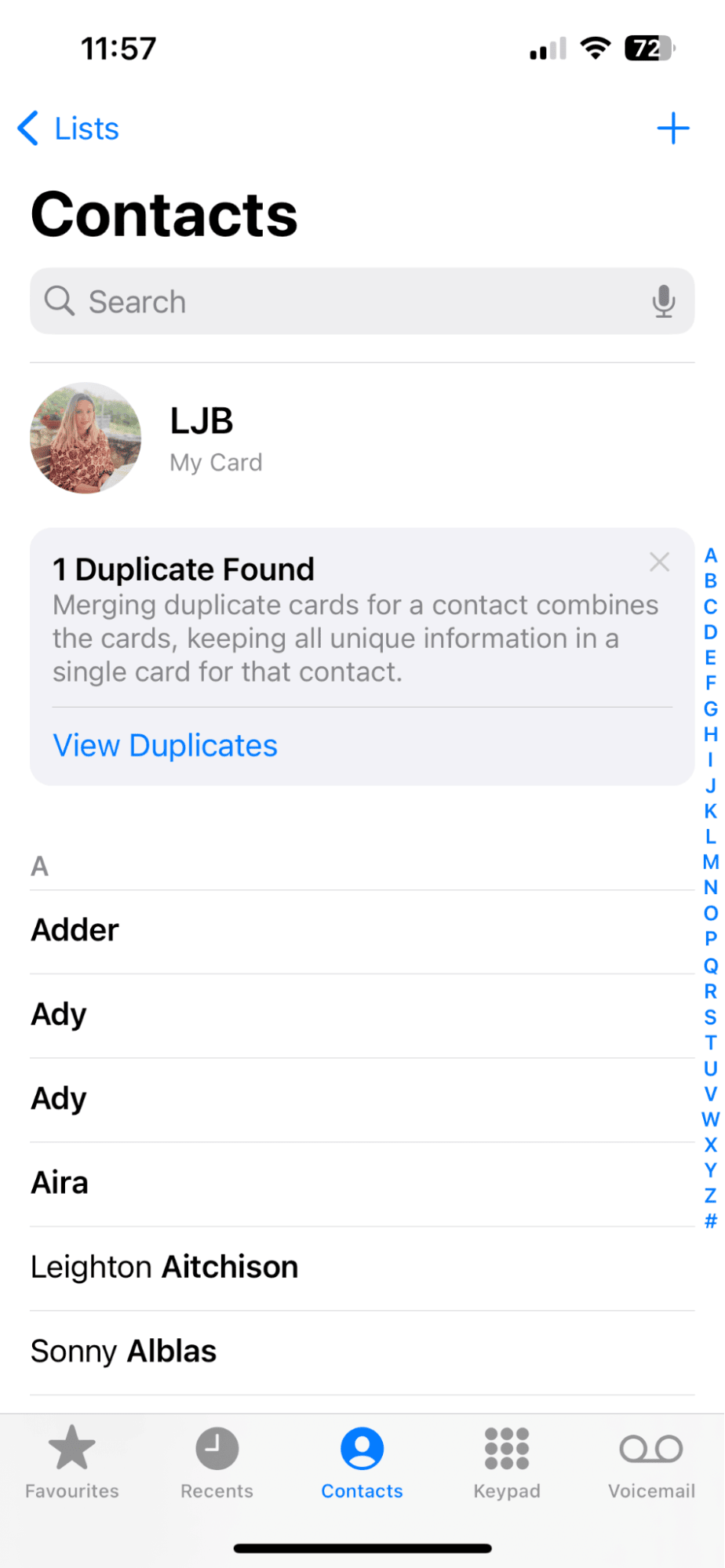This screenshot has height=1568, width=725.
Task: Go to Voicemail tab
Action: click(x=651, y=1462)
